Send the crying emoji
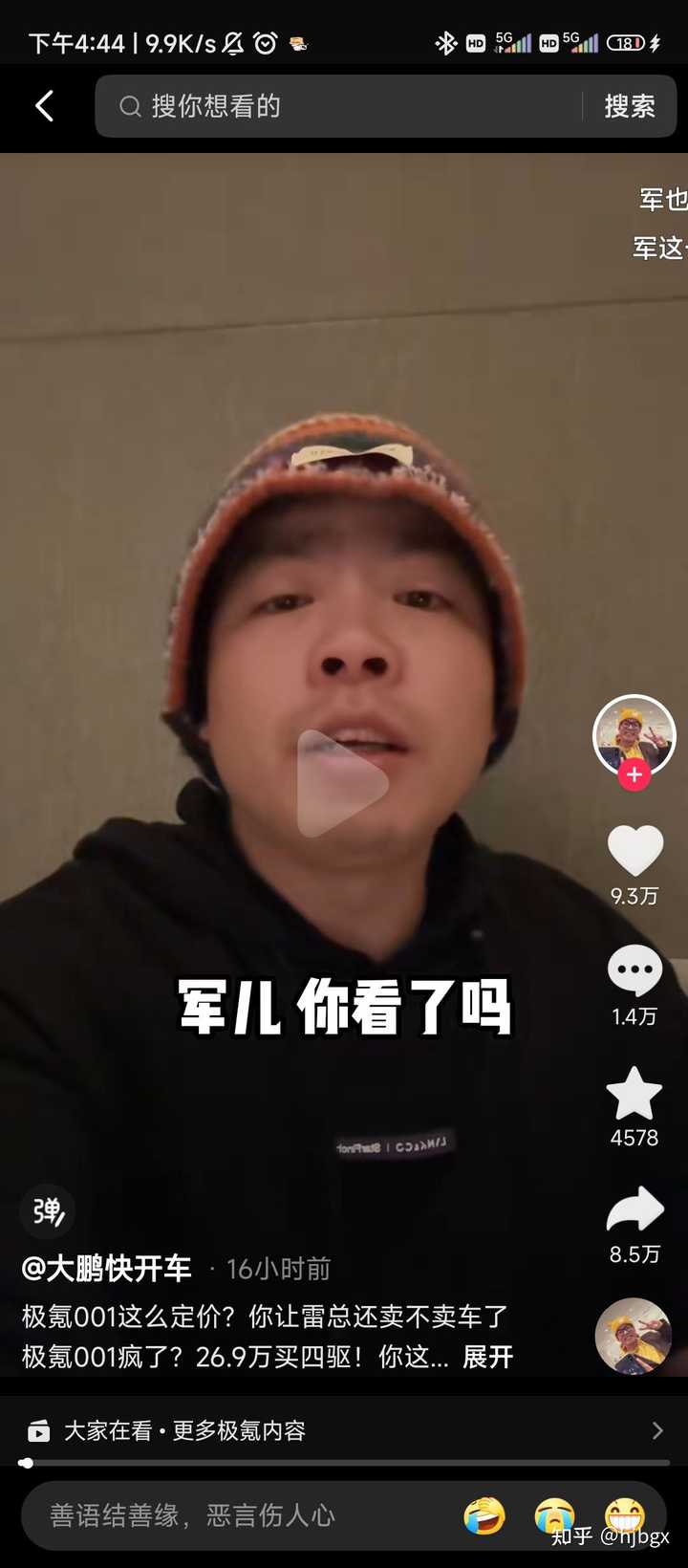Screen dimensions: 688x1568 click(554, 1515)
